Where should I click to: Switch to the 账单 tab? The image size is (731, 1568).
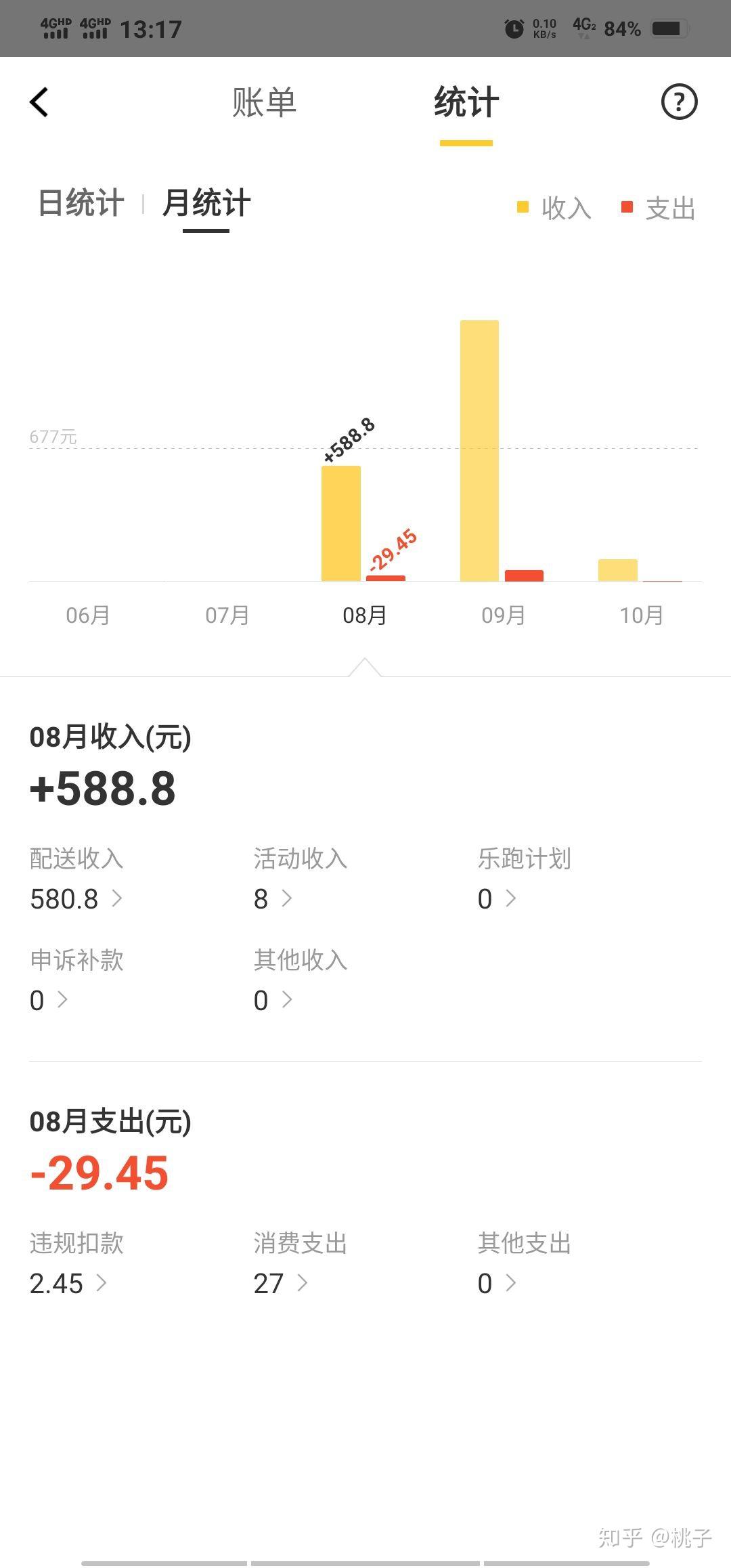point(265,102)
